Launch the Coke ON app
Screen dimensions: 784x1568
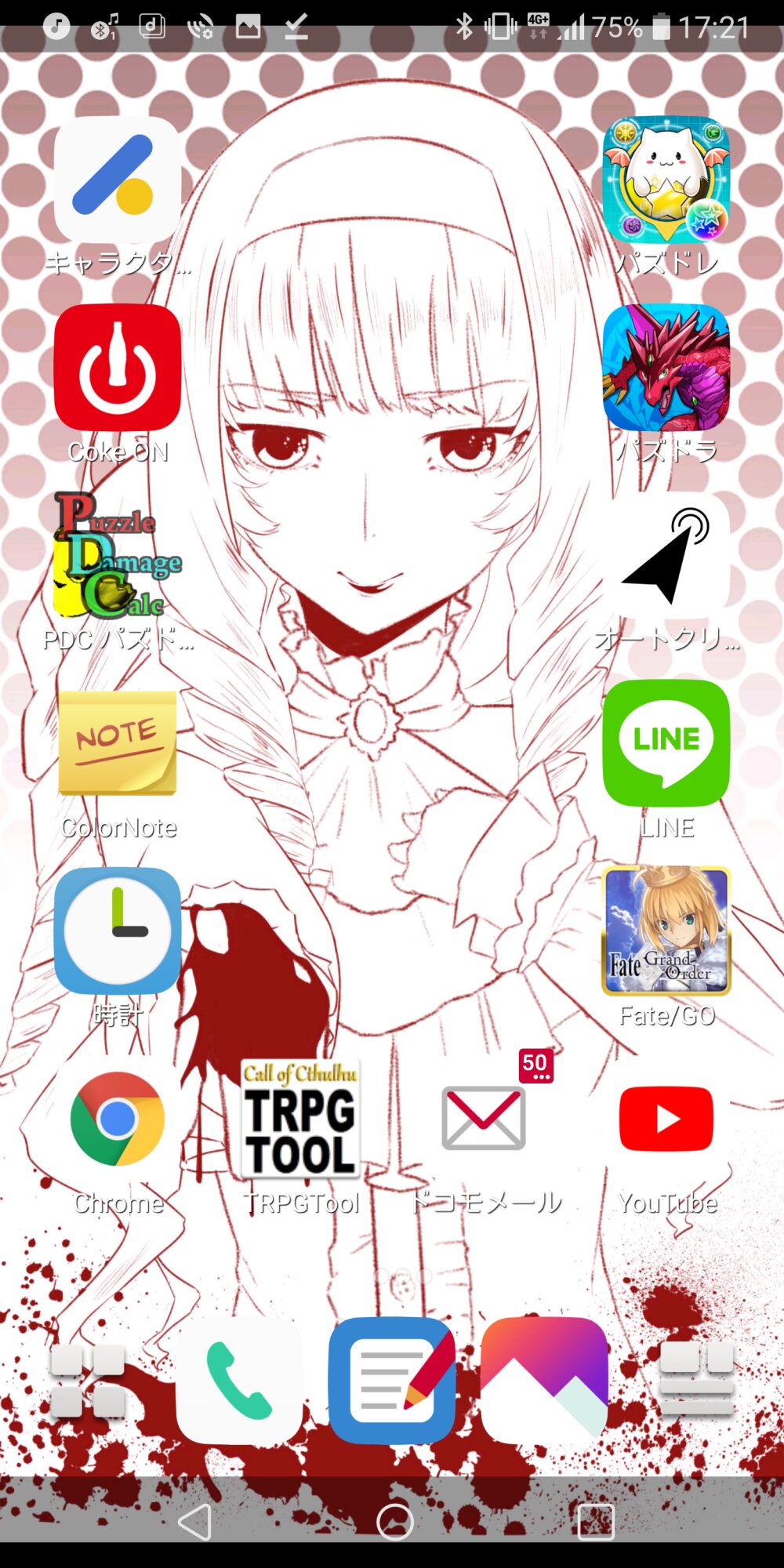118,368
